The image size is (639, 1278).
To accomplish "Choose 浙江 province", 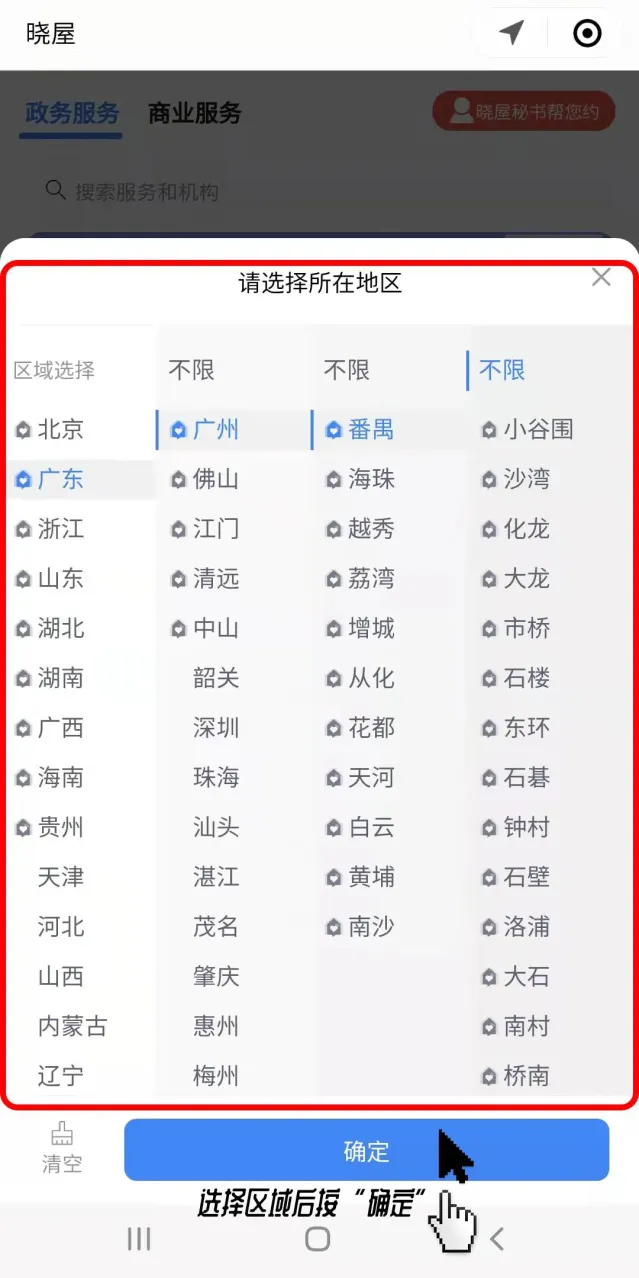I will (x=60, y=529).
